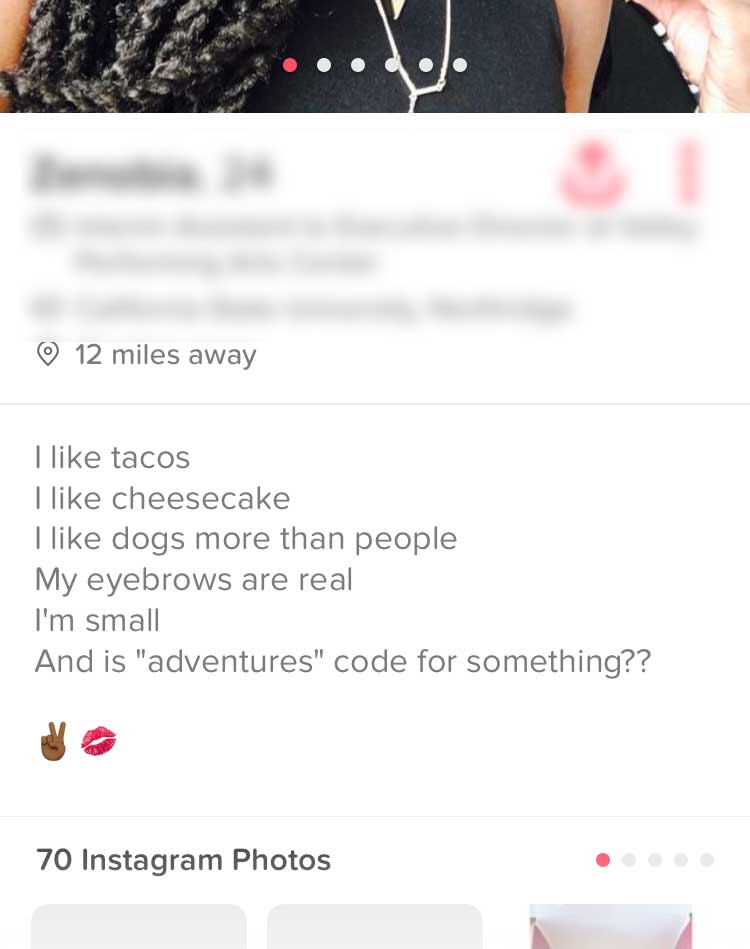Jump to the last photo via the sixth dot

[459, 65]
